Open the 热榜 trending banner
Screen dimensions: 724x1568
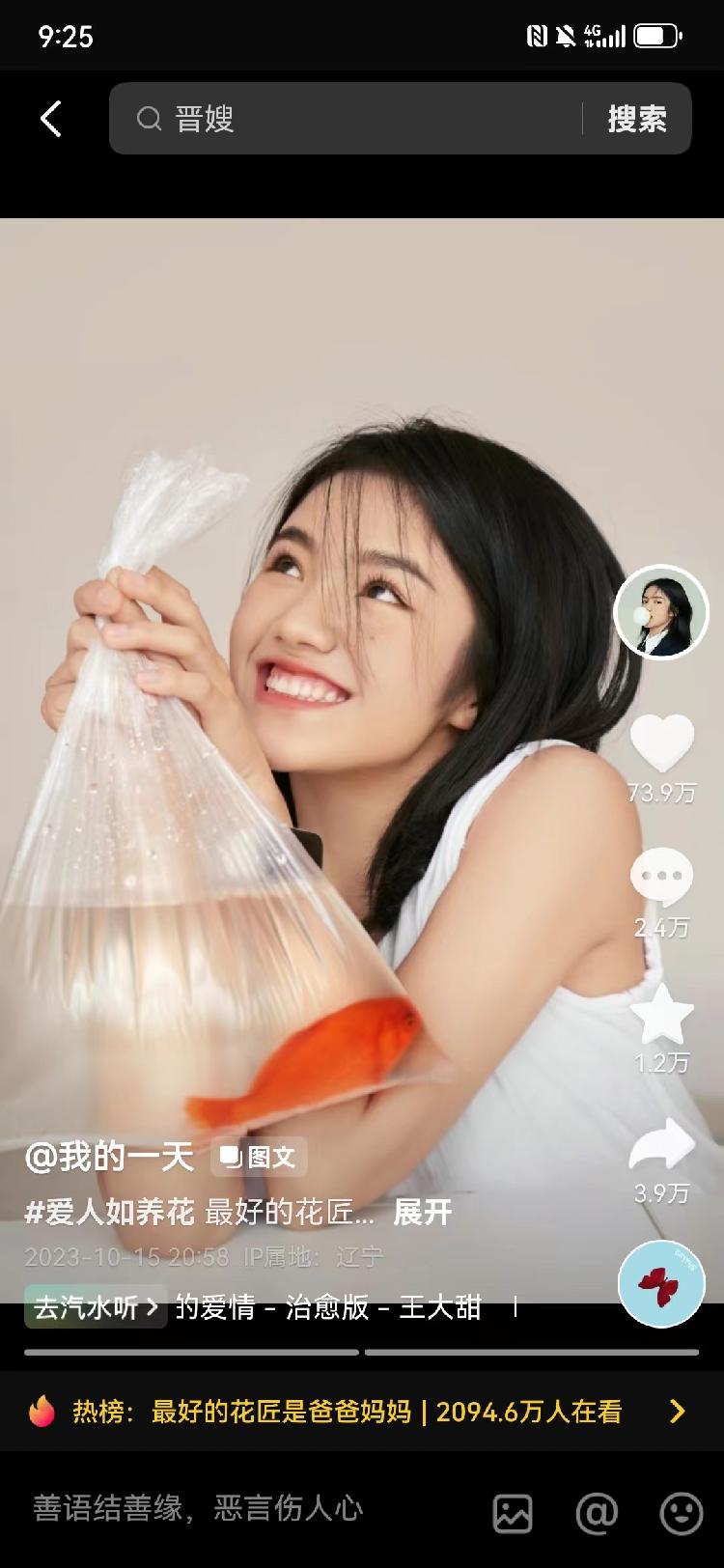pos(362,1412)
